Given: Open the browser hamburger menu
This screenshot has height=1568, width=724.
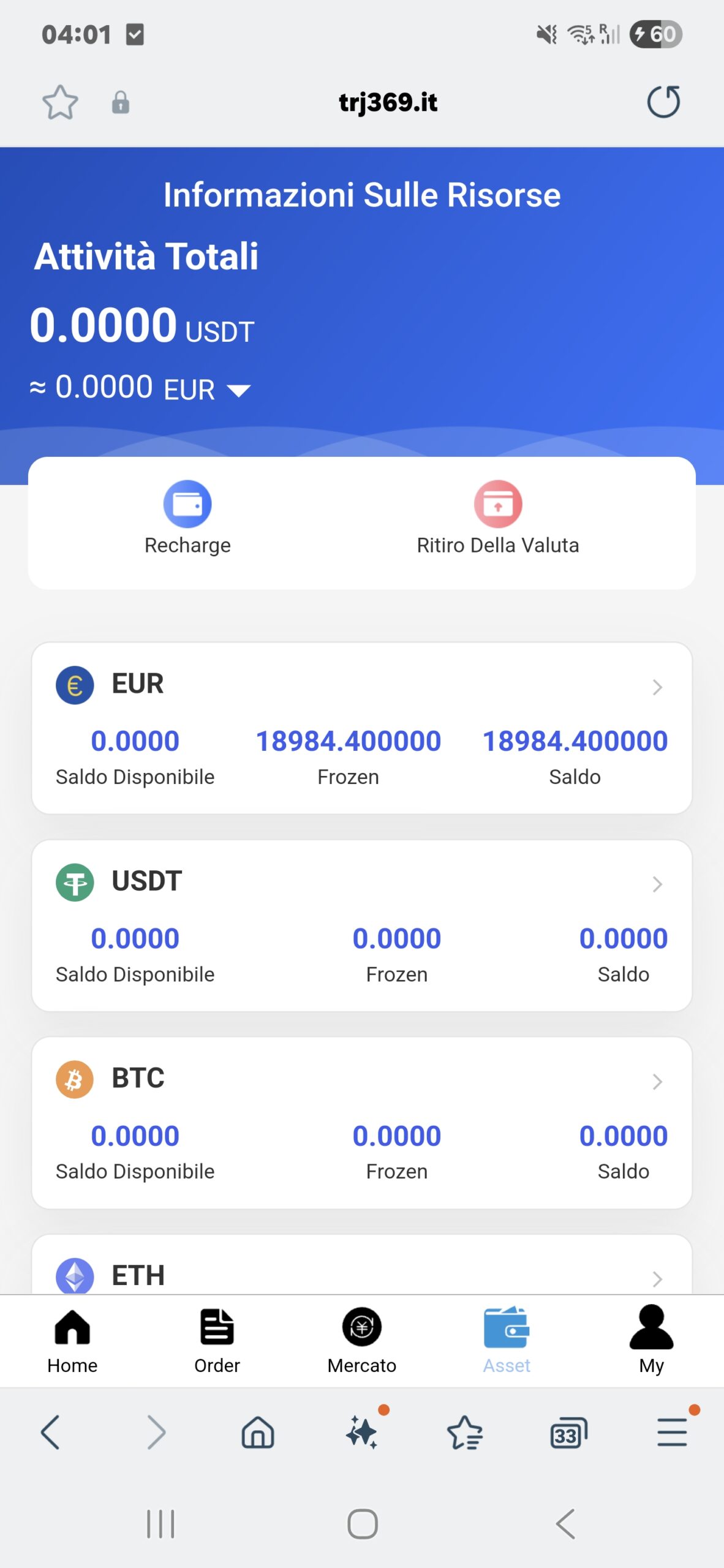Looking at the screenshot, I should coord(672,1432).
